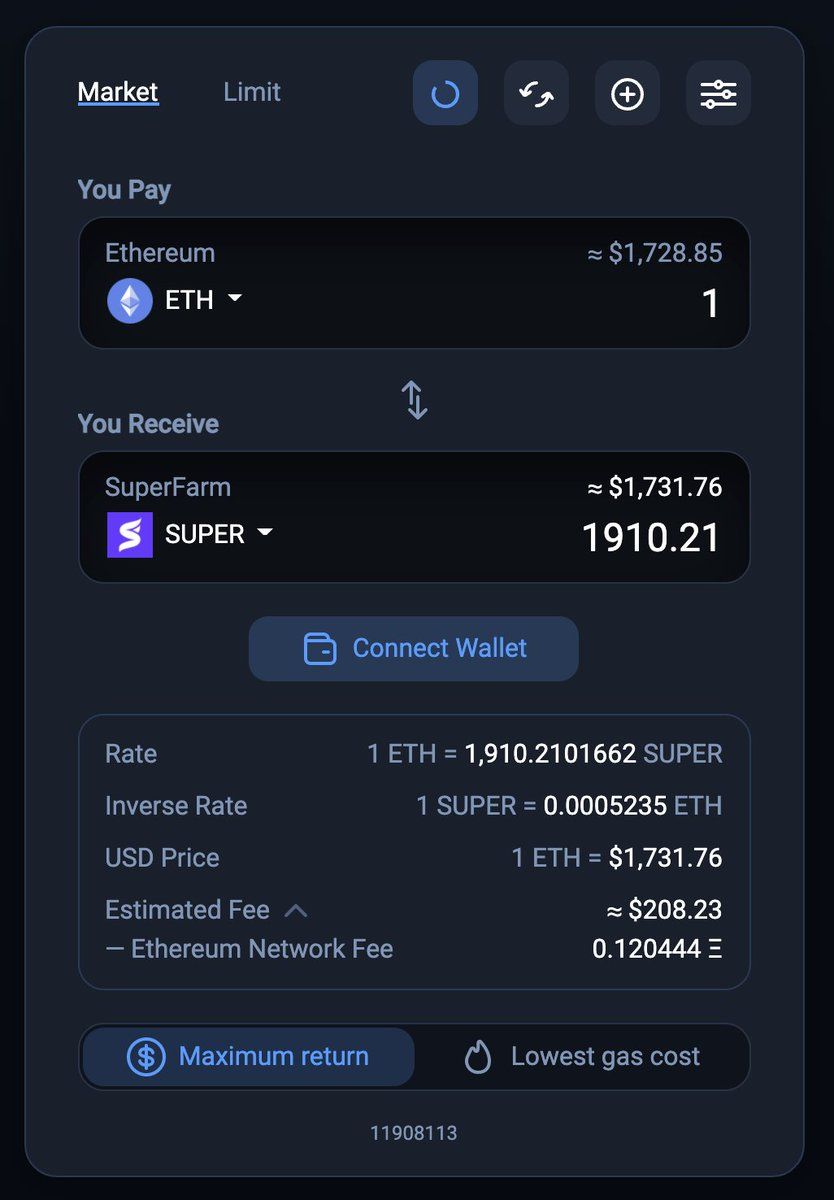This screenshot has height=1200, width=834.
Task: Tap the swap route arrows icon
Action: click(x=536, y=94)
